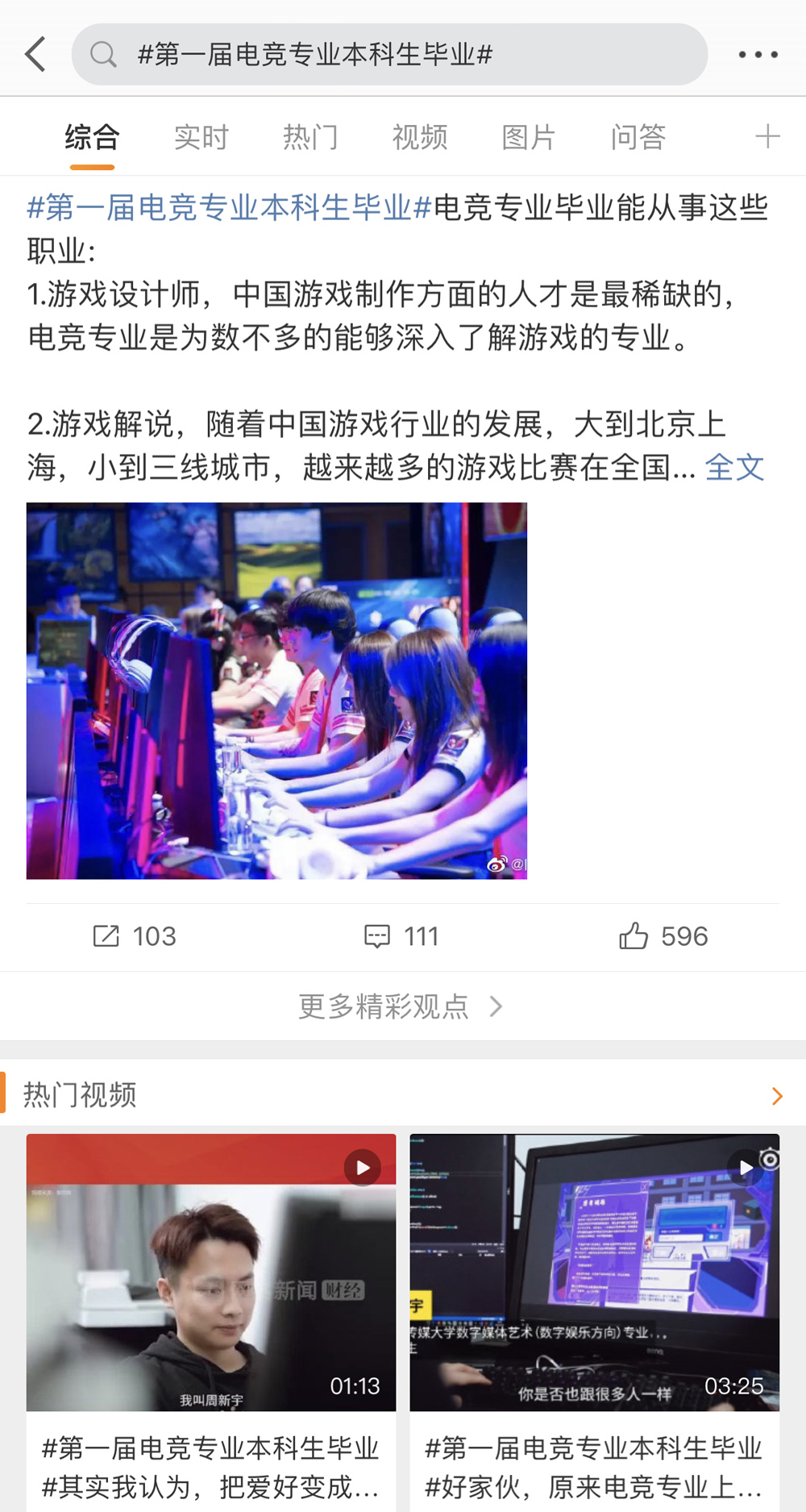The width and height of the screenshot is (806, 1512).
Task: Play the 01:13 video with 周新宇
Action: click(211, 1272)
